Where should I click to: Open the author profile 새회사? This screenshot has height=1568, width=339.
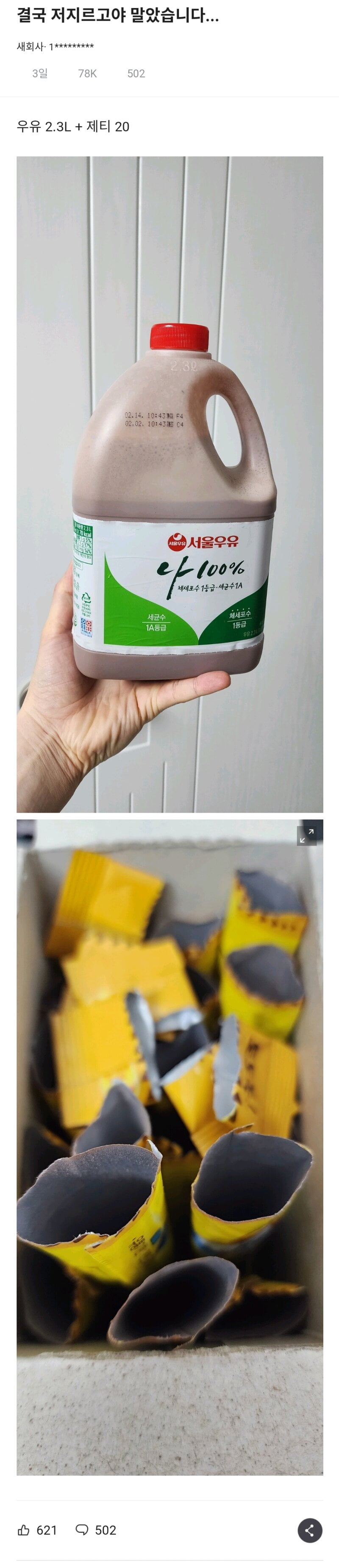(30, 46)
